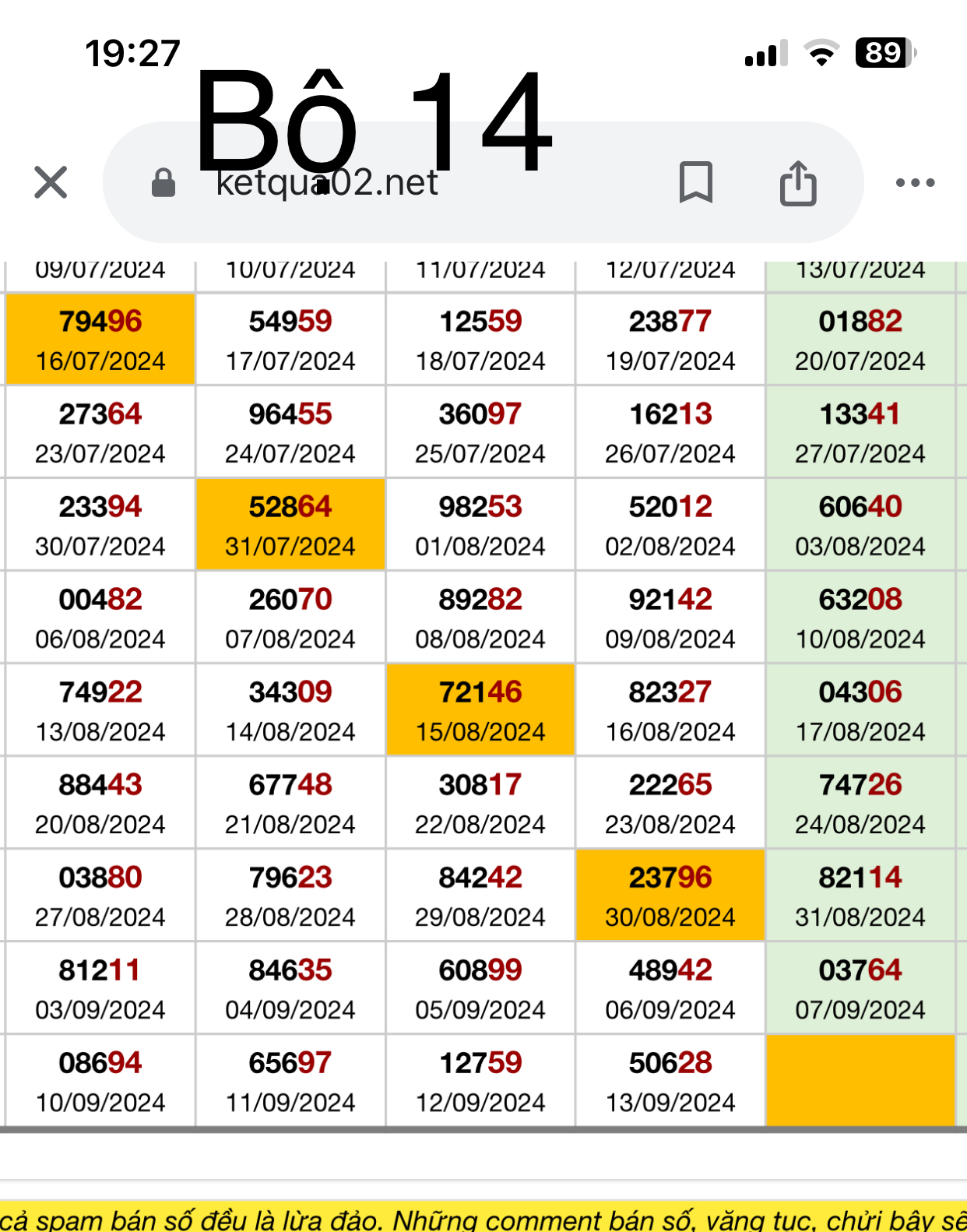Close the in-app browser
Screen dimensions: 967x1232
[x=51, y=182]
